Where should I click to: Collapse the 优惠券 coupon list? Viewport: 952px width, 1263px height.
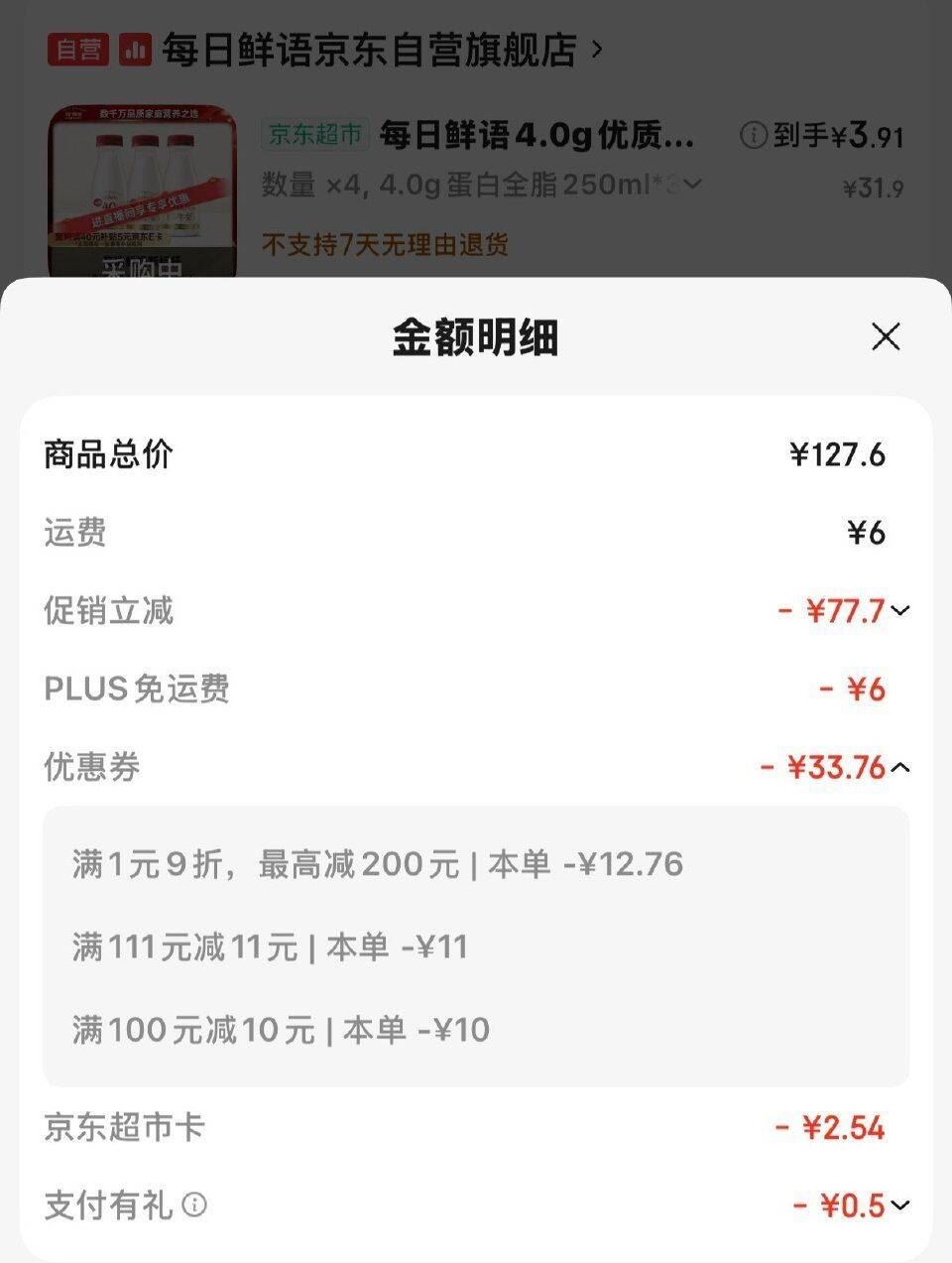click(x=900, y=768)
